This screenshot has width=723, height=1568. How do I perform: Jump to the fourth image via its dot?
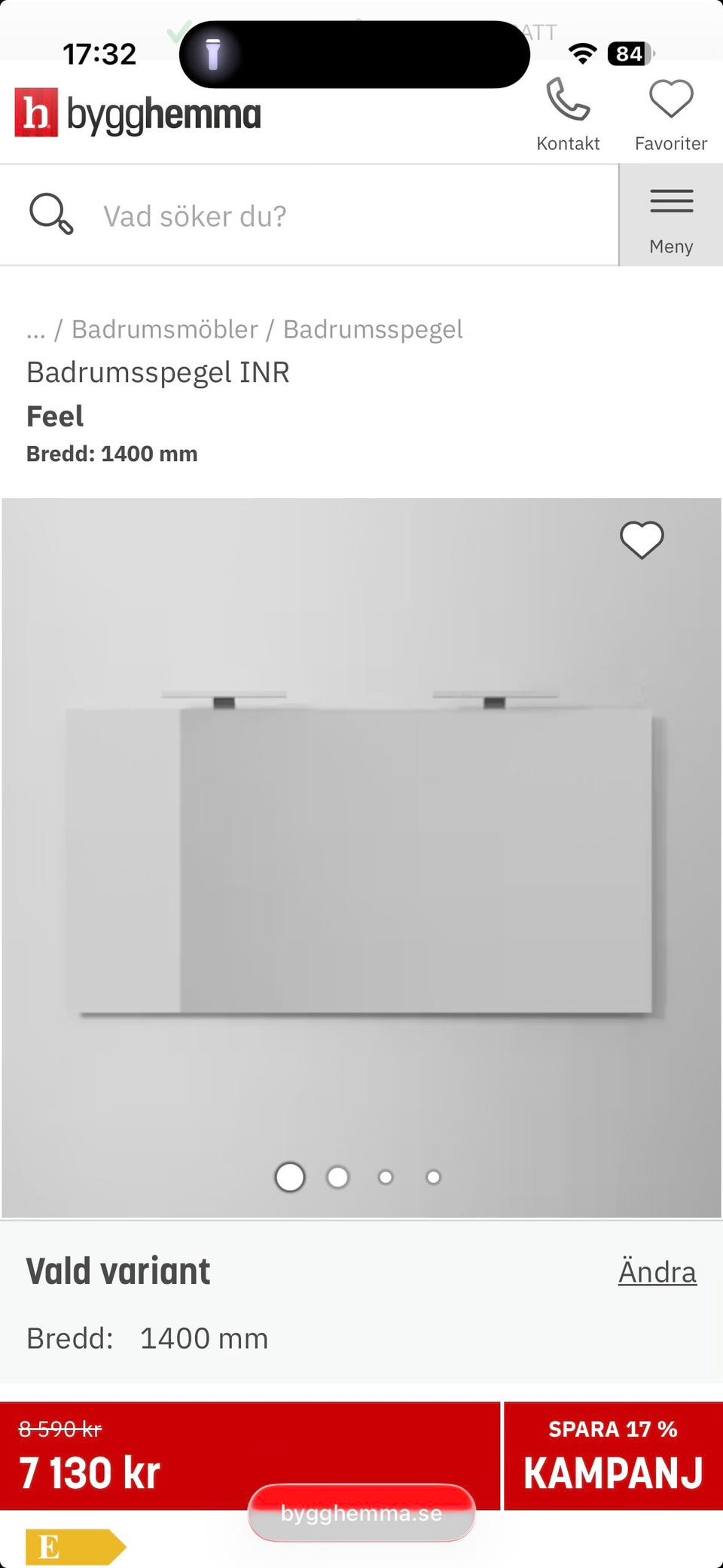tap(433, 1176)
